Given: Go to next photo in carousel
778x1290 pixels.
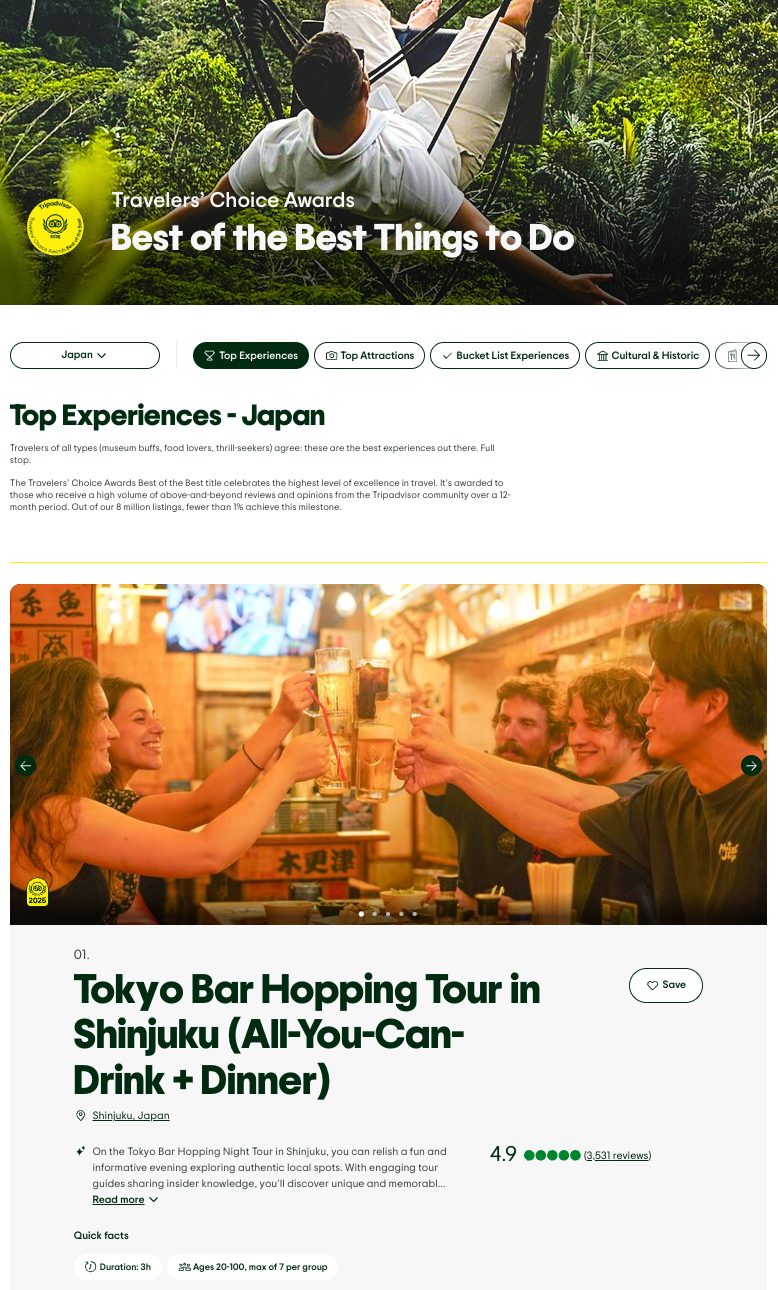Looking at the screenshot, I should [x=751, y=766].
